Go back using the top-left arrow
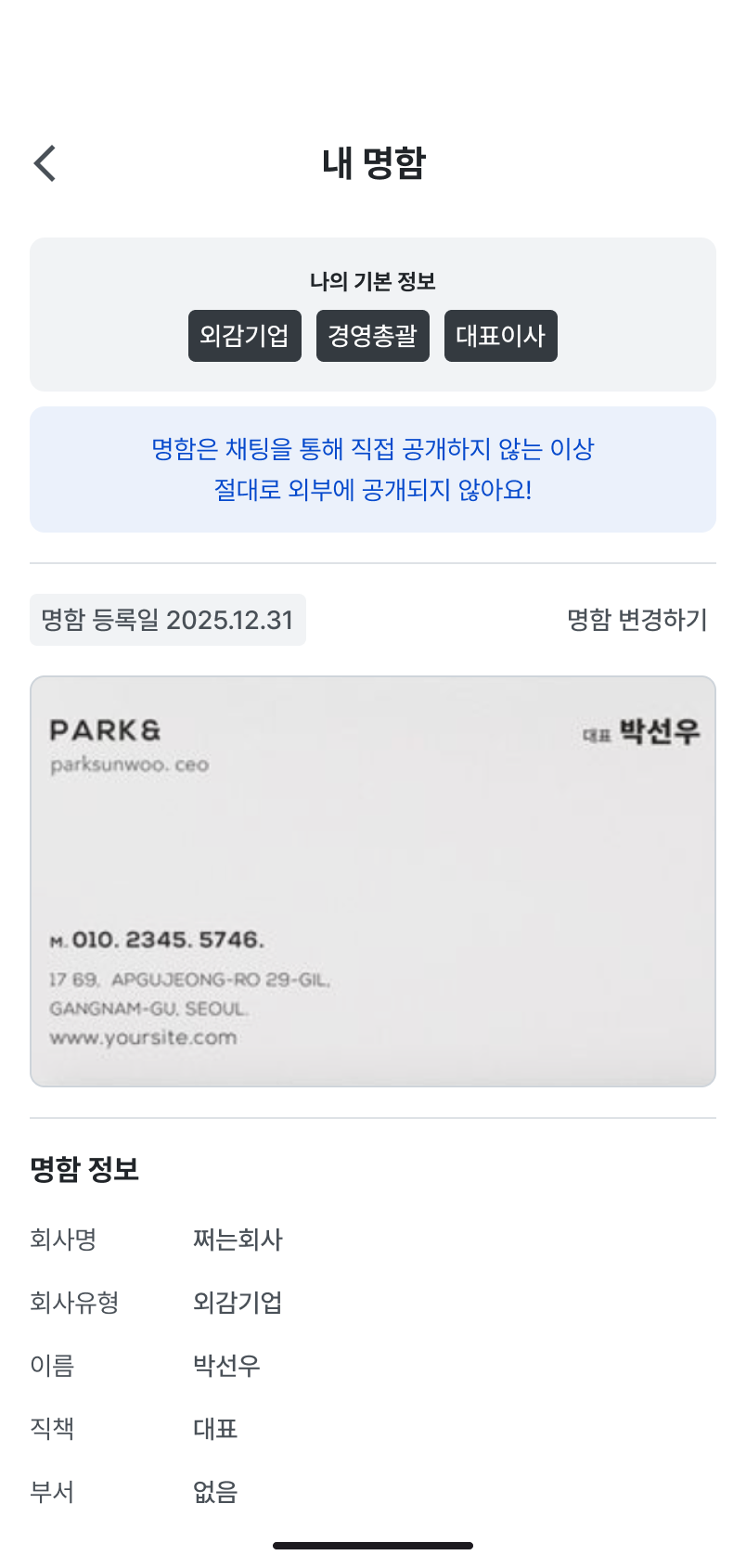Viewport: 746px width, 1568px height. tap(45, 163)
